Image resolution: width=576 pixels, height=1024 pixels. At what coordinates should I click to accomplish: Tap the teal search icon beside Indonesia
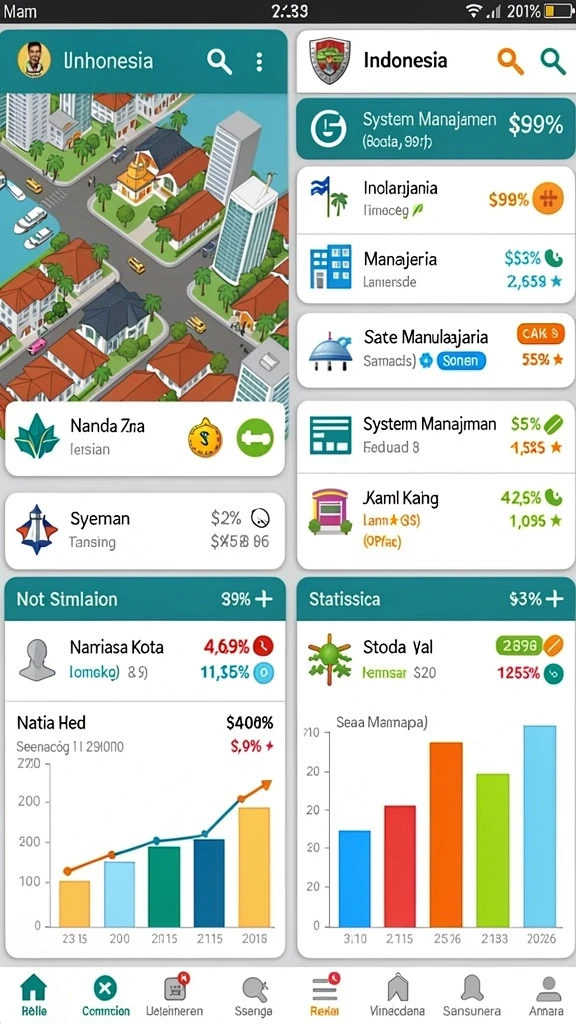pyautogui.click(x=552, y=61)
